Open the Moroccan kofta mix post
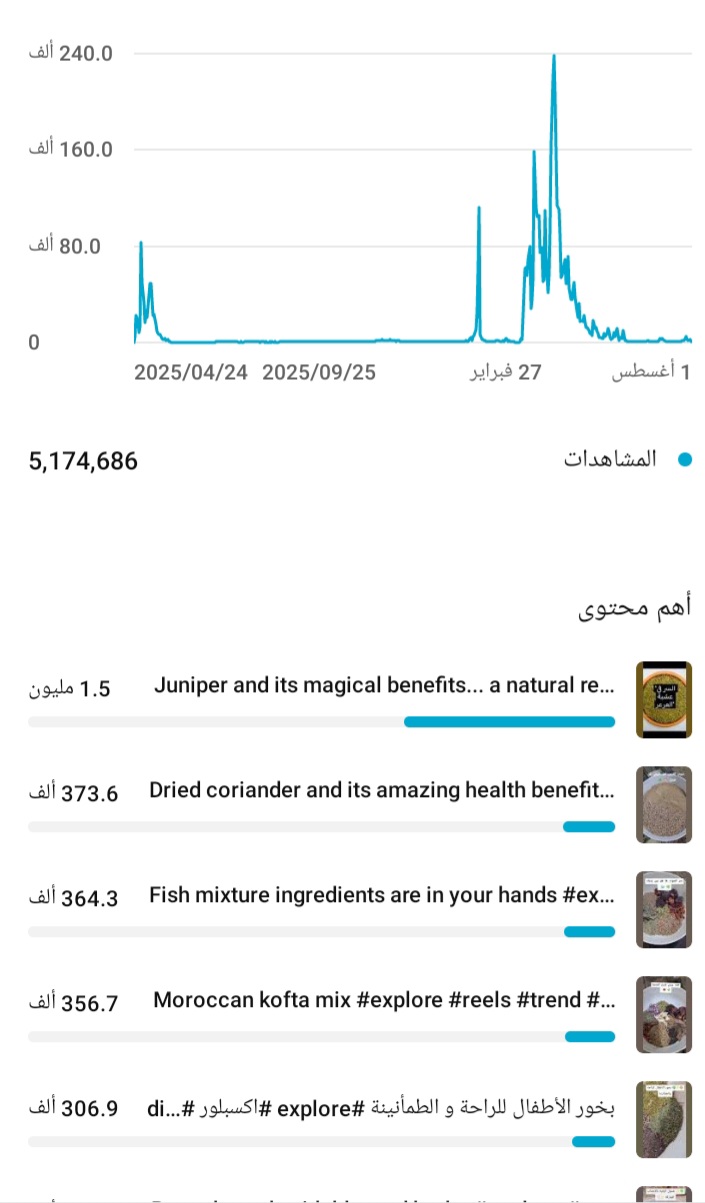The height and width of the screenshot is (1203, 705). (360, 1014)
